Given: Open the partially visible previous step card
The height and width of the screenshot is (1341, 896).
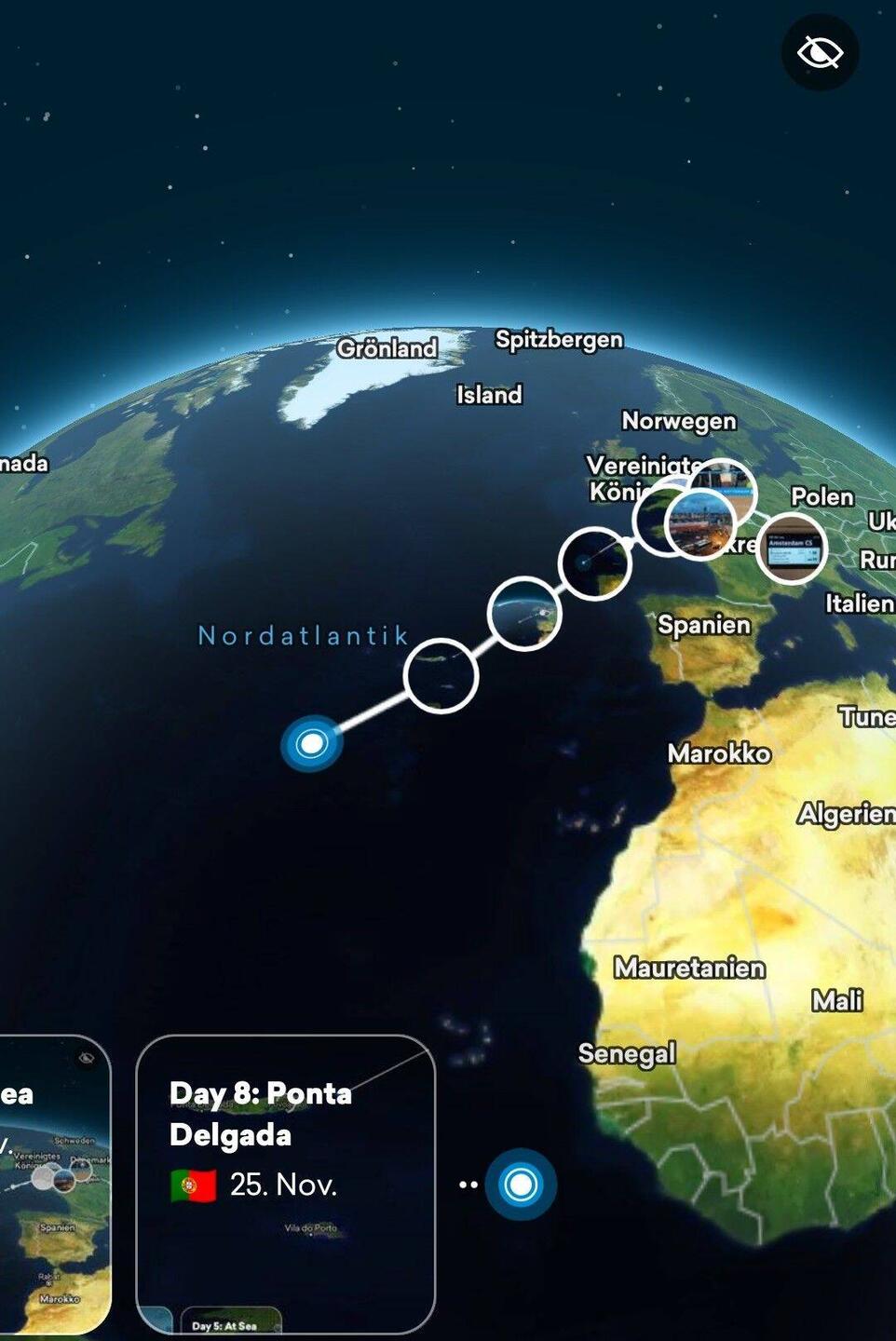Looking at the screenshot, I should point(51,1183).
